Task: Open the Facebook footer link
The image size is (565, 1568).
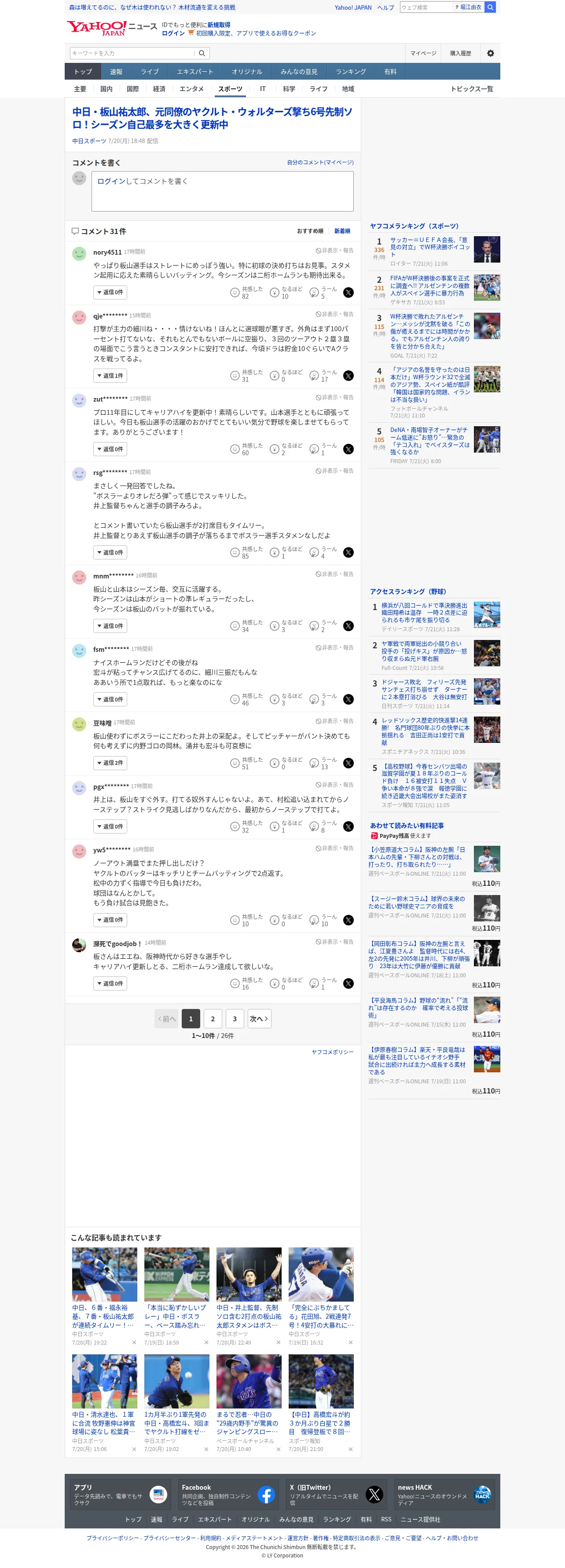Action: click(227, 1495)
